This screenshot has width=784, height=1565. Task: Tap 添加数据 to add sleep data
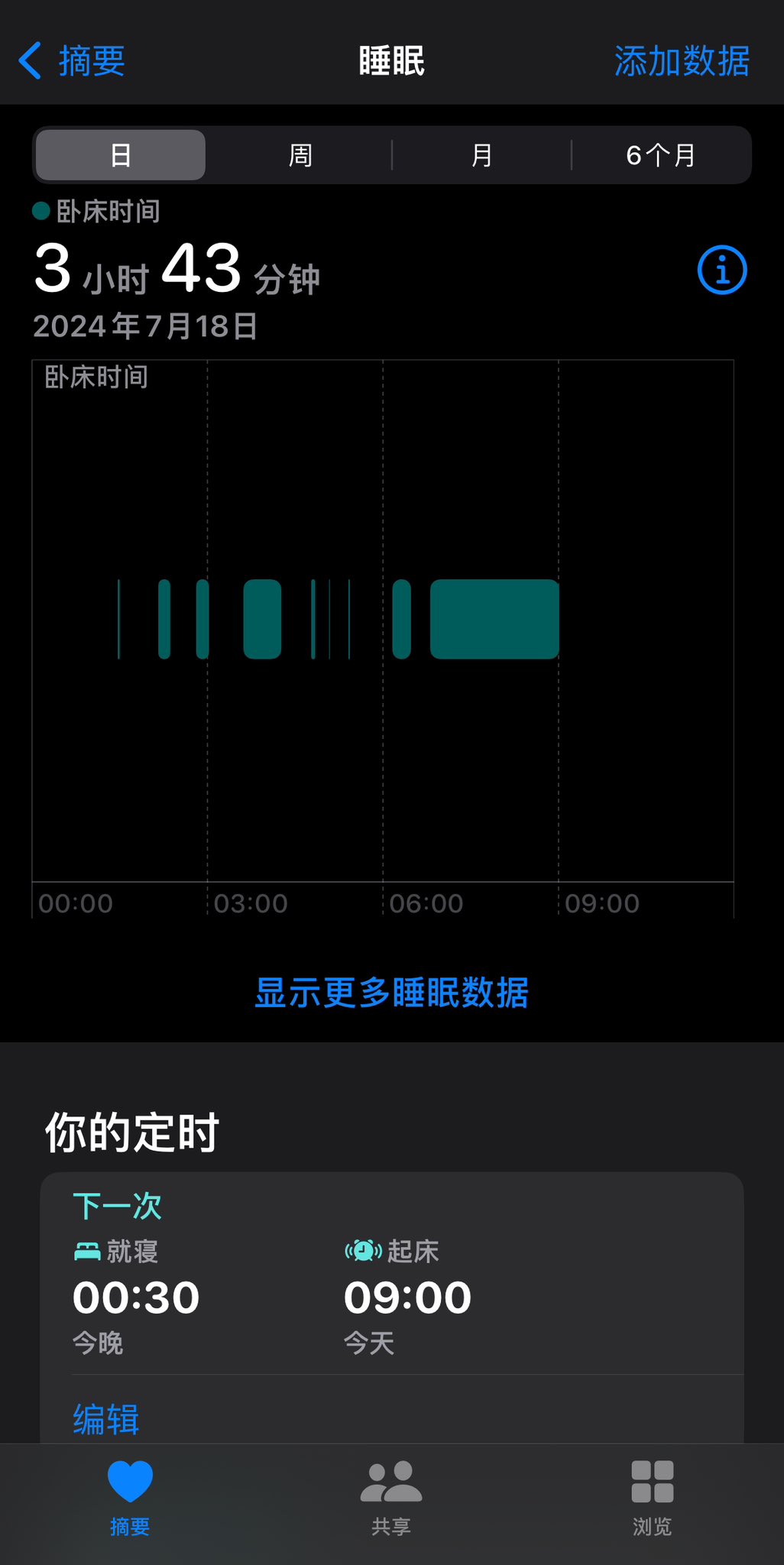click(682, 61)
